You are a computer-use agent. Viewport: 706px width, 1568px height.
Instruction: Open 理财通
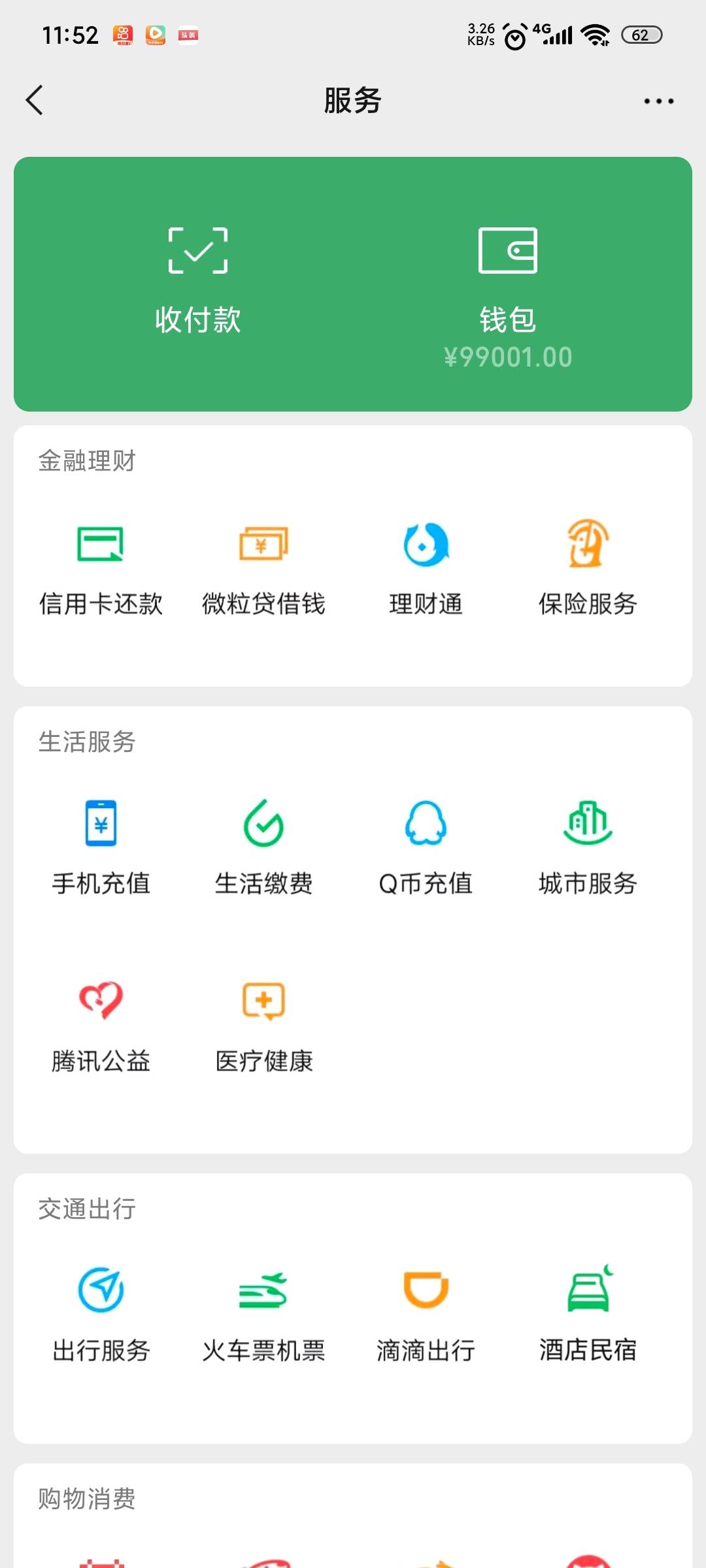point(426,568)
